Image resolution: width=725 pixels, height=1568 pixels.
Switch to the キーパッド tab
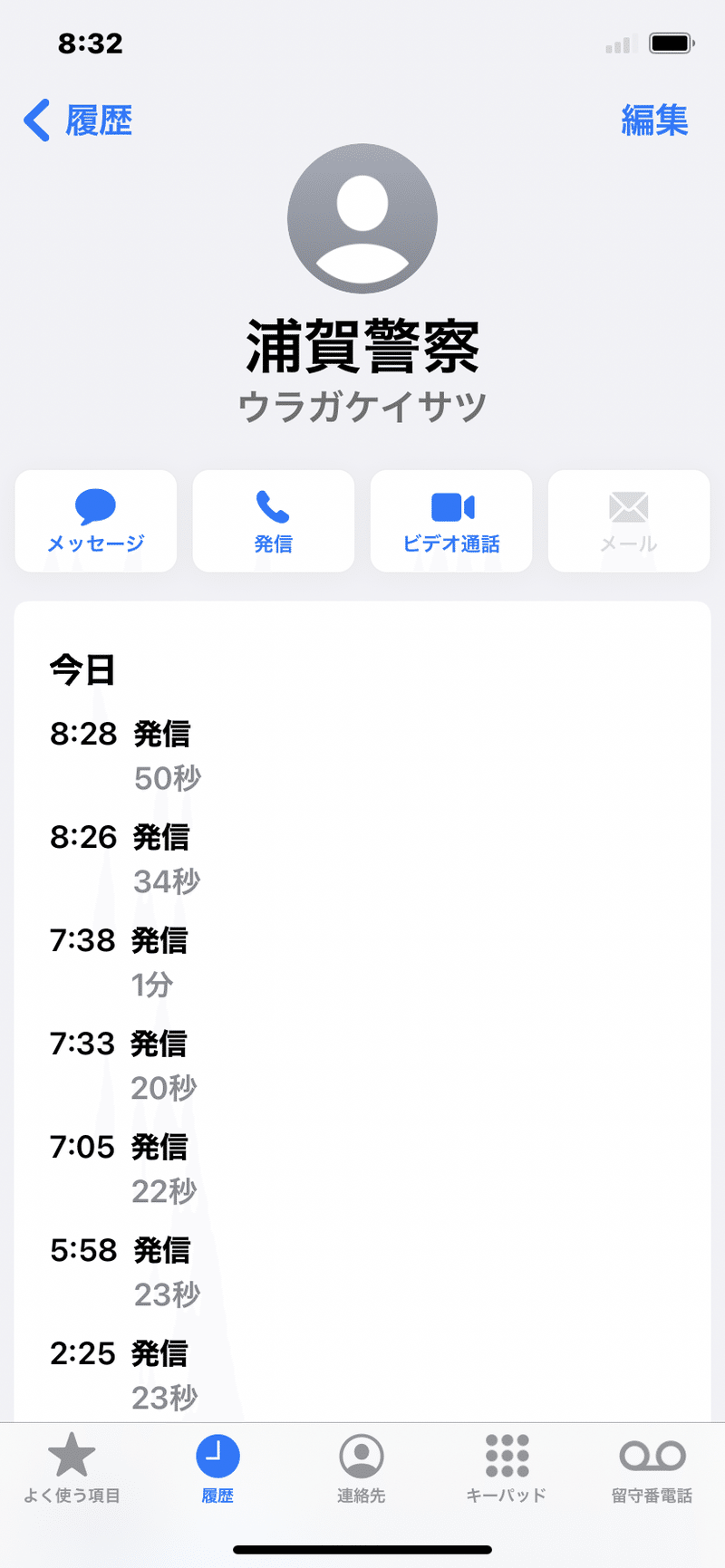pyautogui.click(x=507, y=1469)
